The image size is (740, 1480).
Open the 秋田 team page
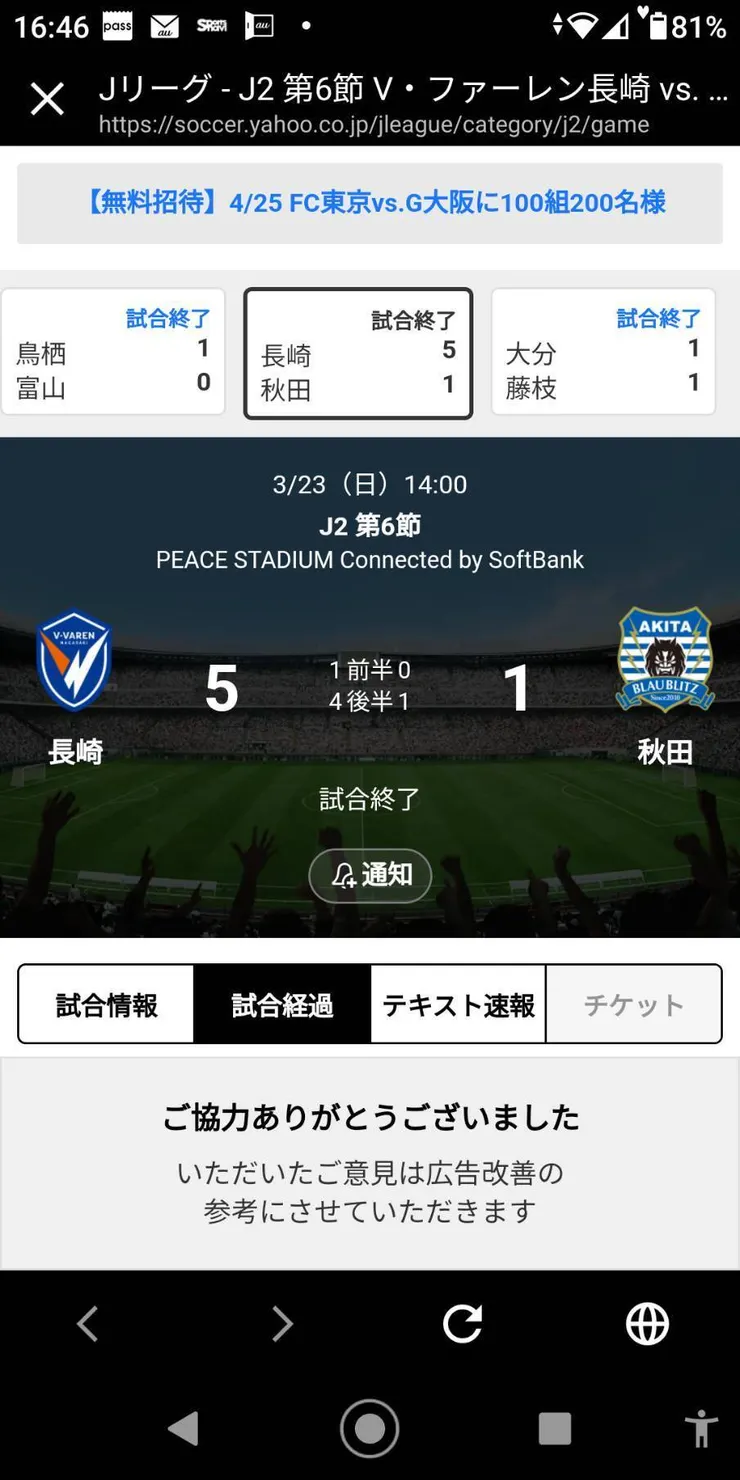[665, 688]
